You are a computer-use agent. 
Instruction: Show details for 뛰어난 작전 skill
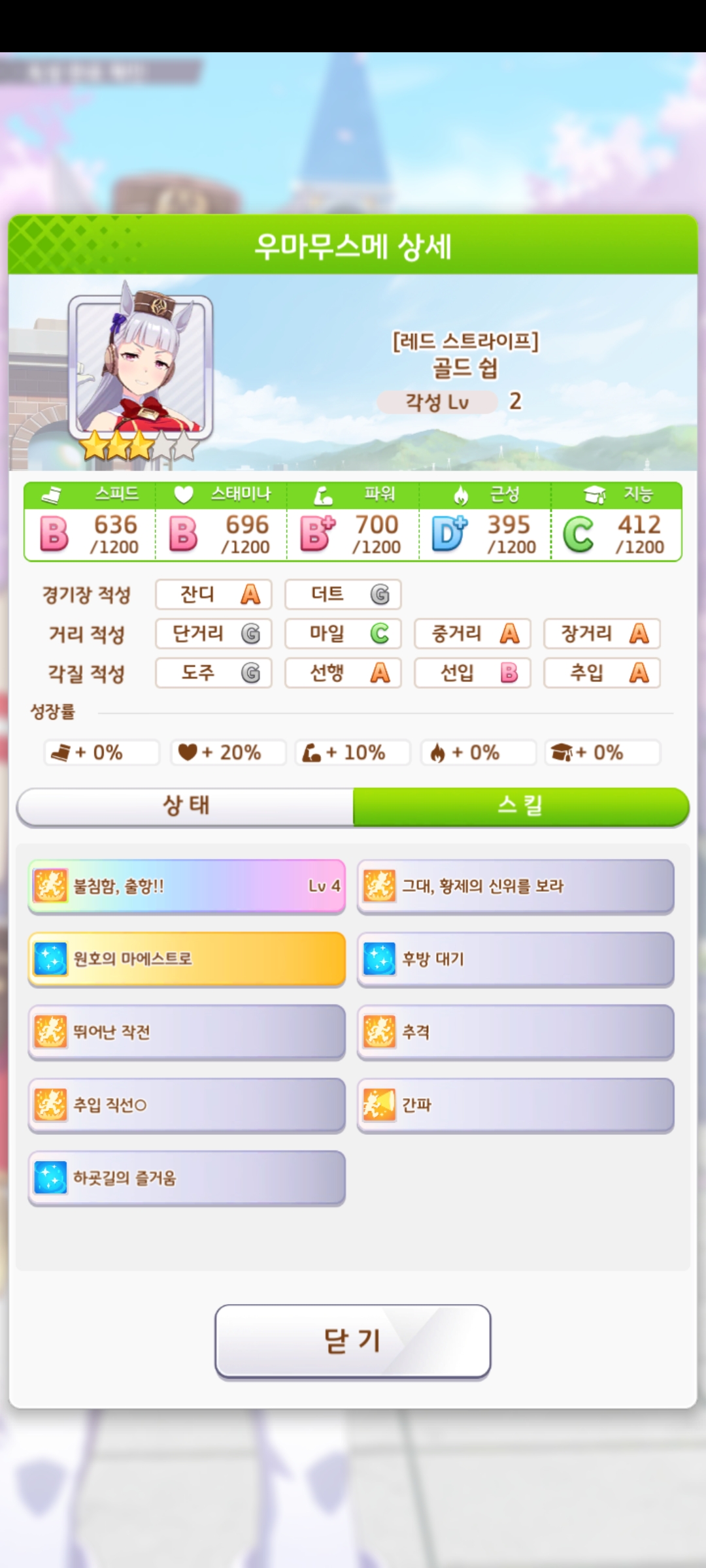point(186,1032)
